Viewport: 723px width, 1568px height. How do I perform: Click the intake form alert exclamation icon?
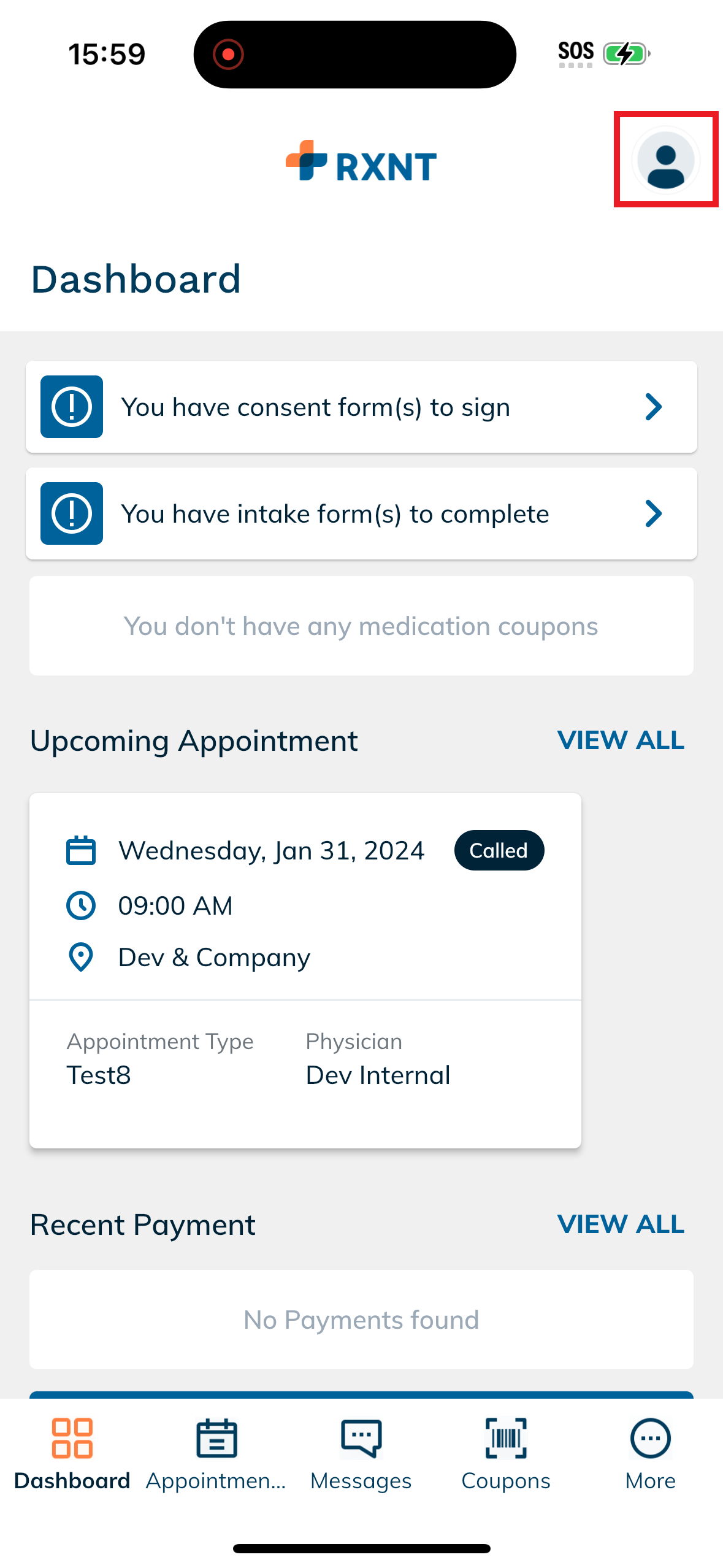[x=71, y=513]
